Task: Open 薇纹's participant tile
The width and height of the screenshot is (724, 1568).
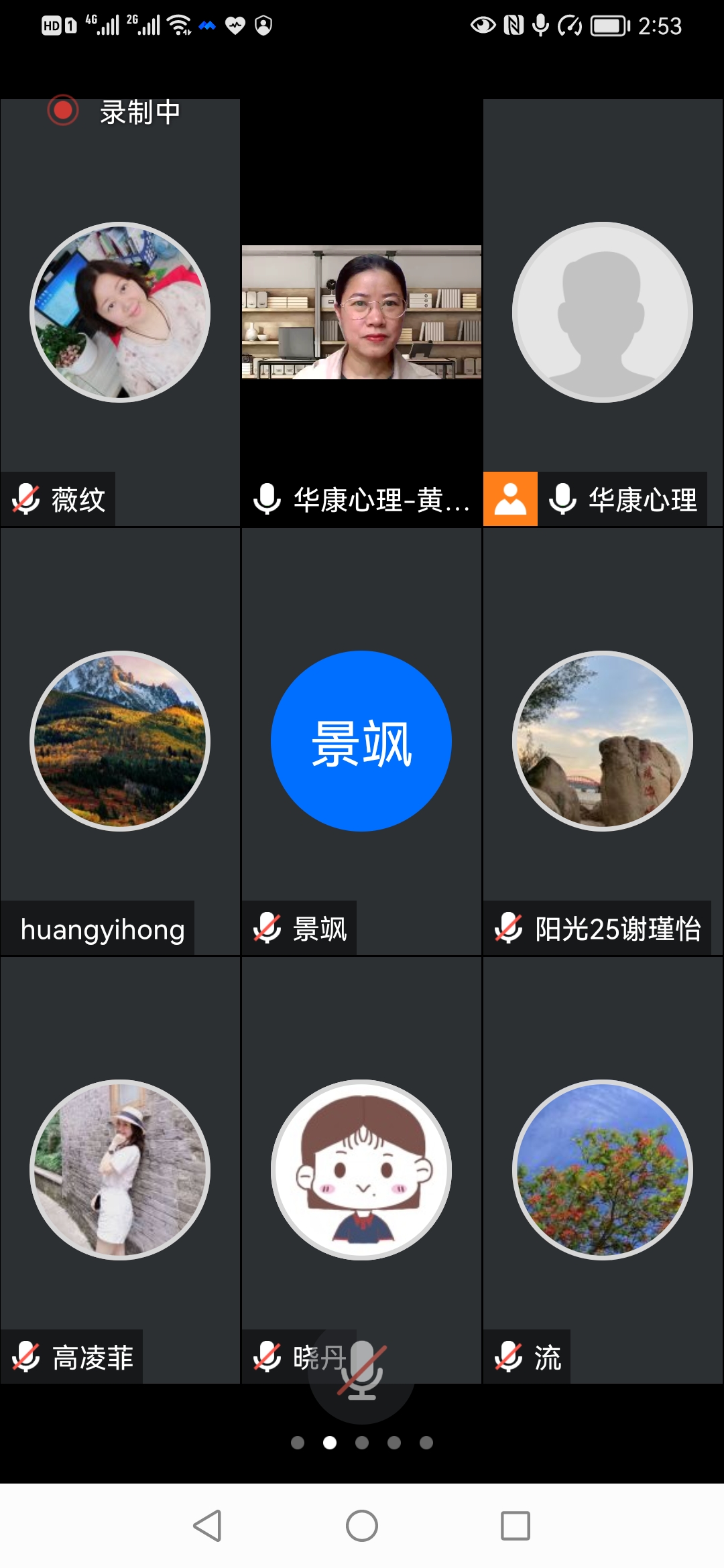Action: point(120,312)
